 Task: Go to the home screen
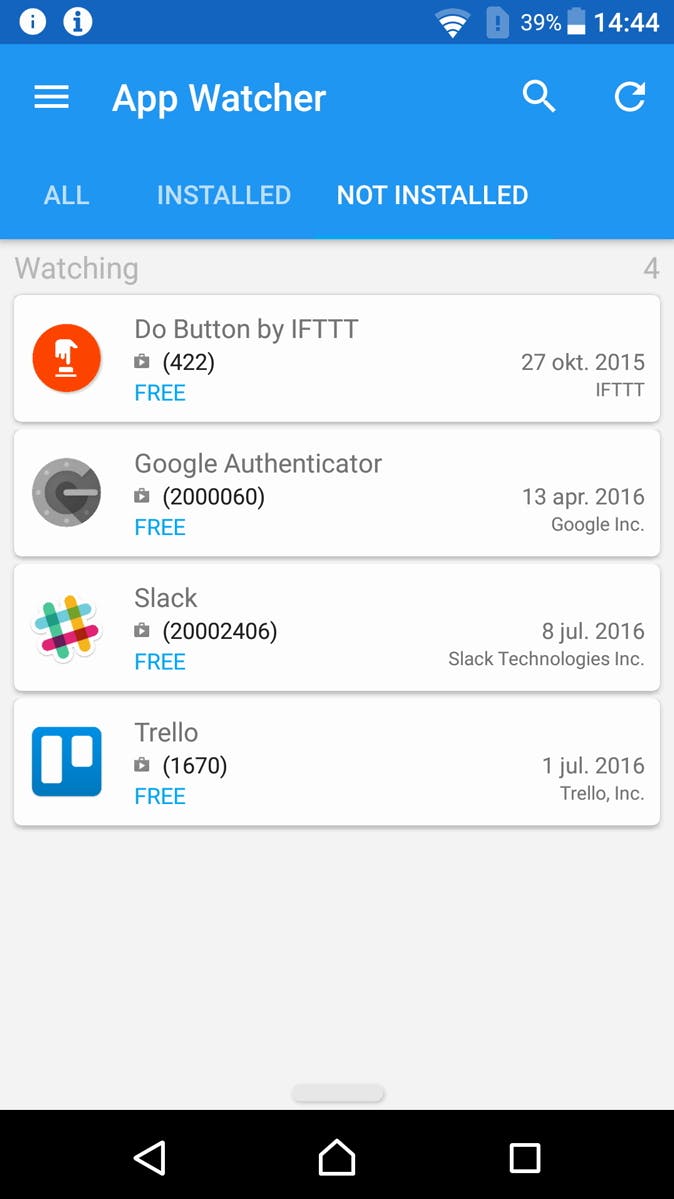pos(337,1157)
